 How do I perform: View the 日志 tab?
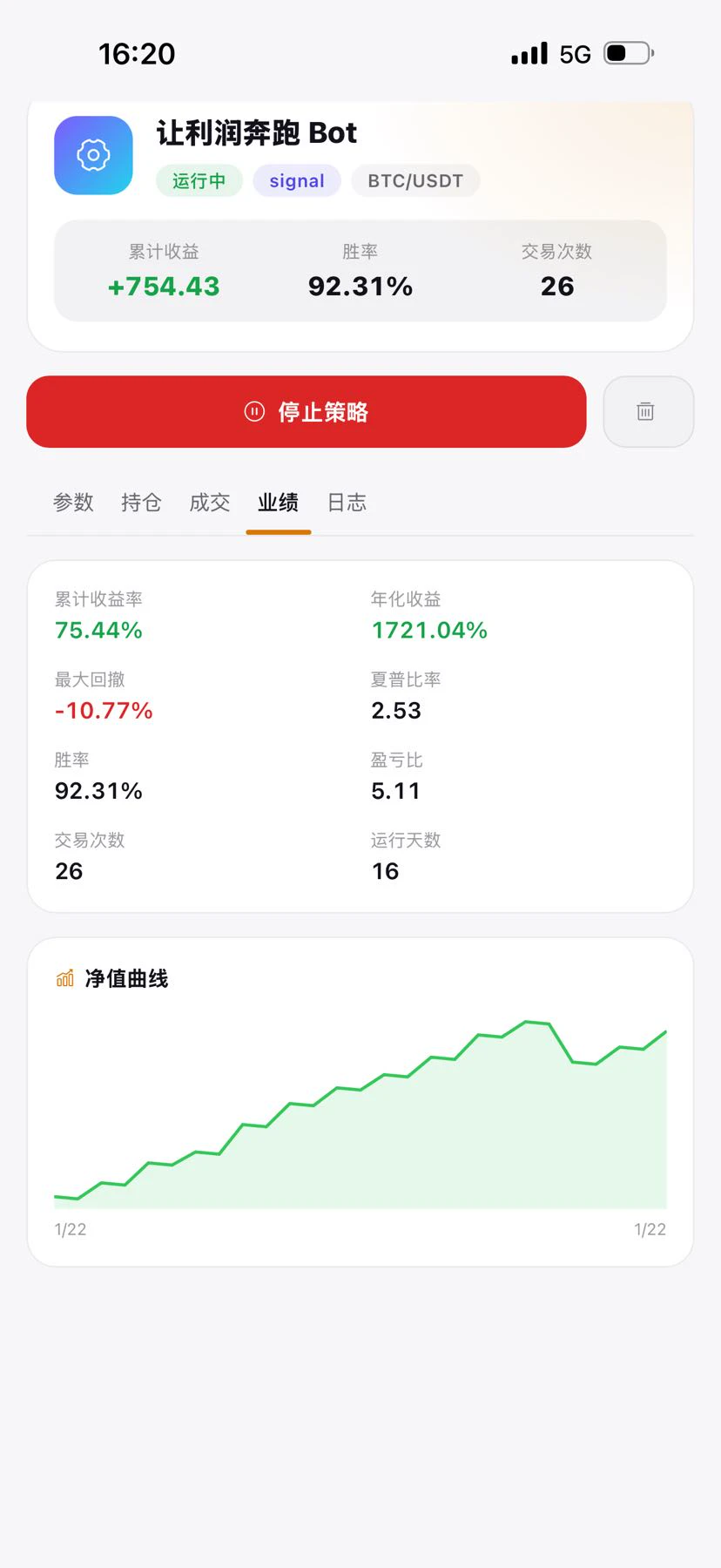click(x=347, y=503)
